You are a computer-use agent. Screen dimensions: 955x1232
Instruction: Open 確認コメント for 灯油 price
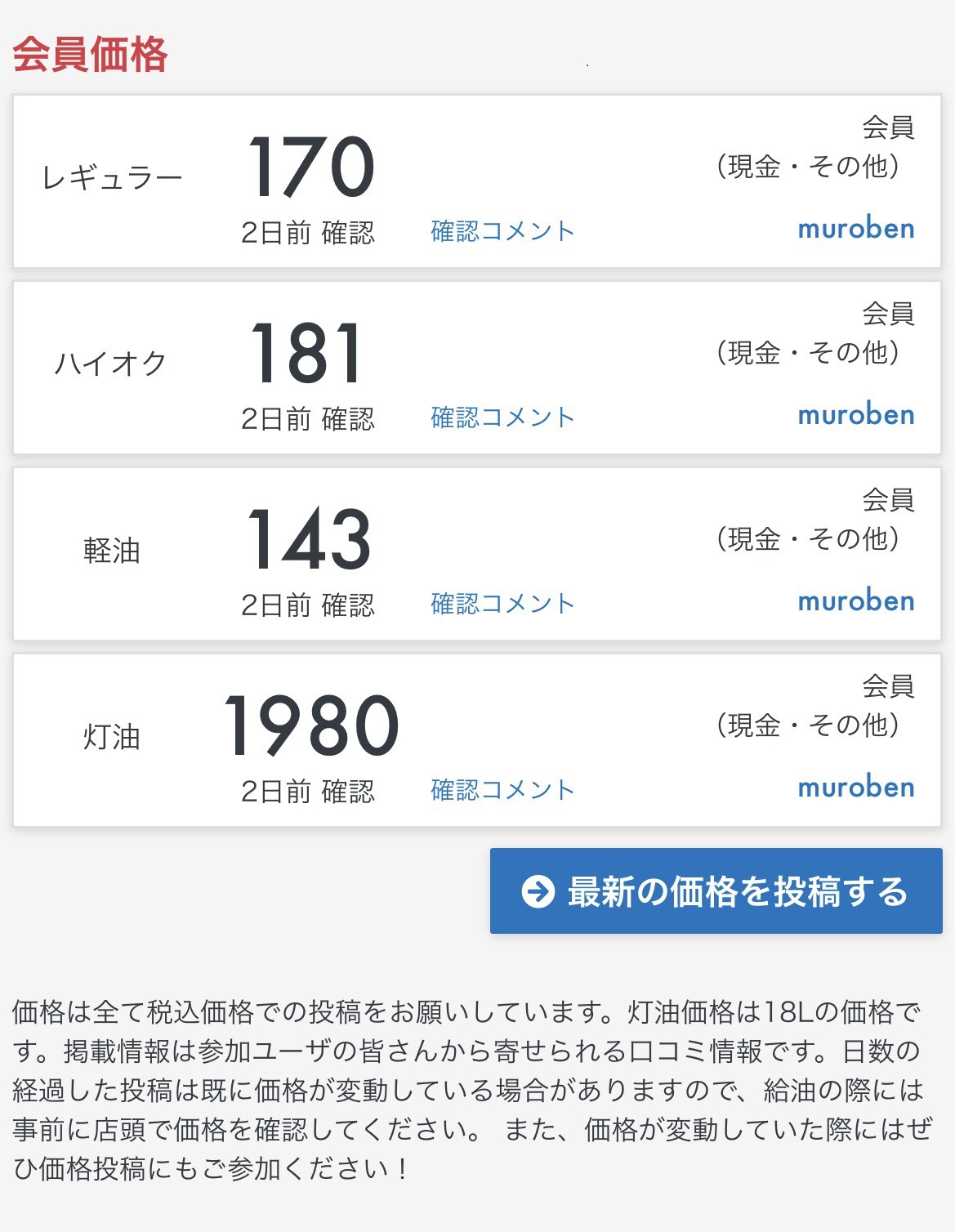(x=502, y=790)
